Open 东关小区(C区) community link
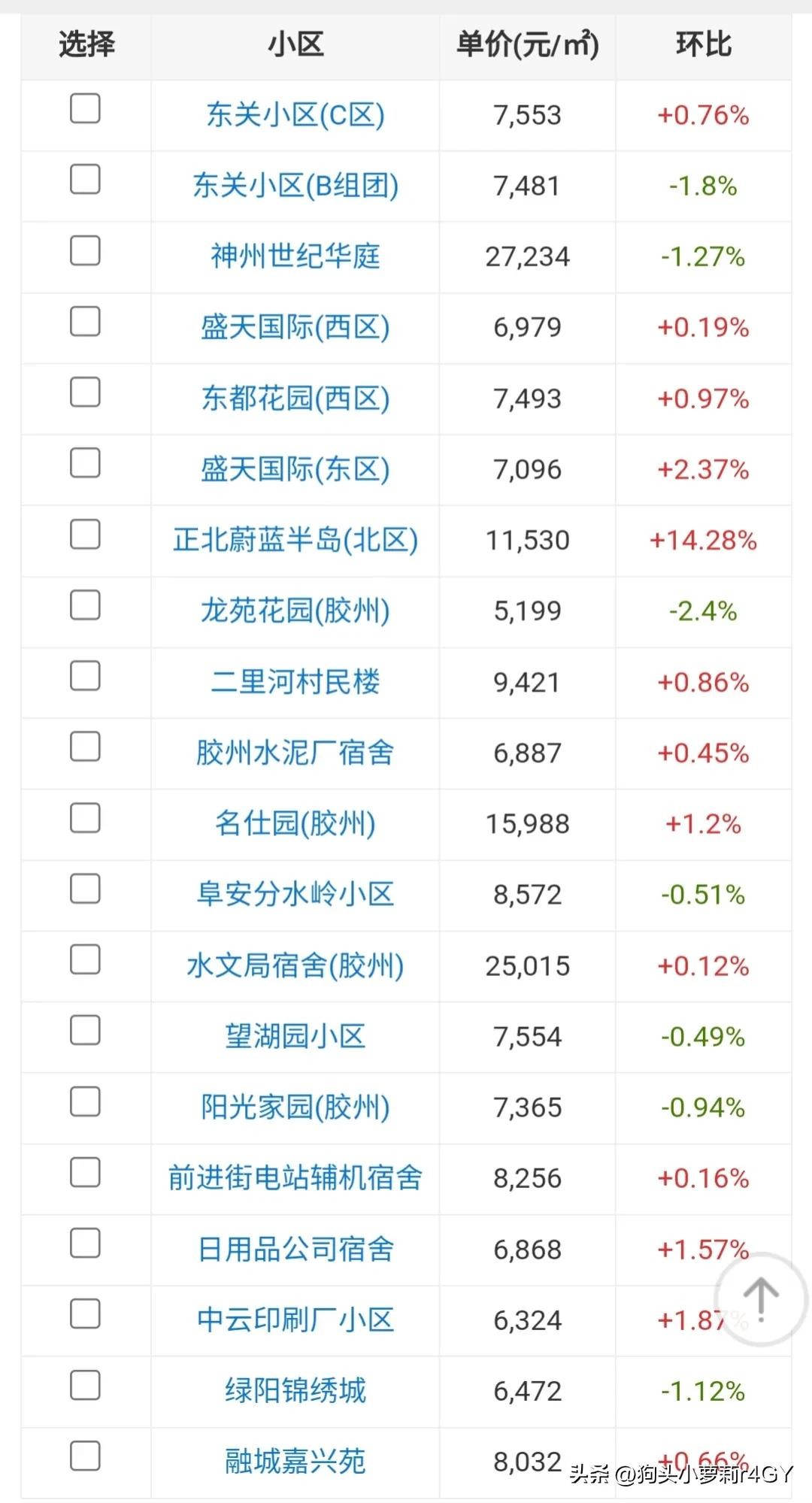Image resolution: width=812 pixels, height=1503 pixels. 295,115
